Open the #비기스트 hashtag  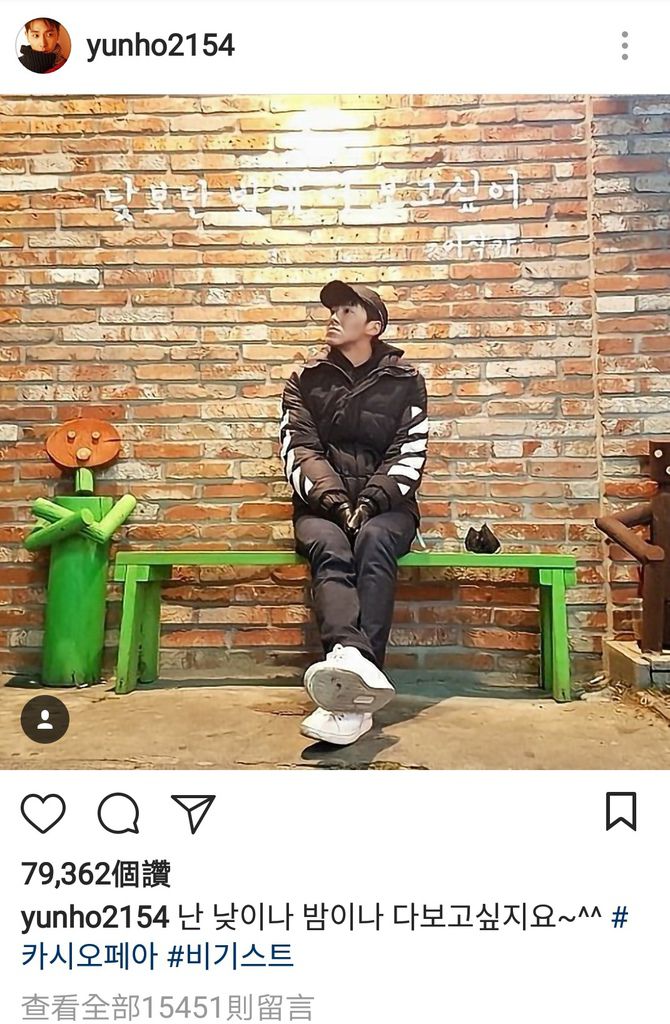pos(230,955)
